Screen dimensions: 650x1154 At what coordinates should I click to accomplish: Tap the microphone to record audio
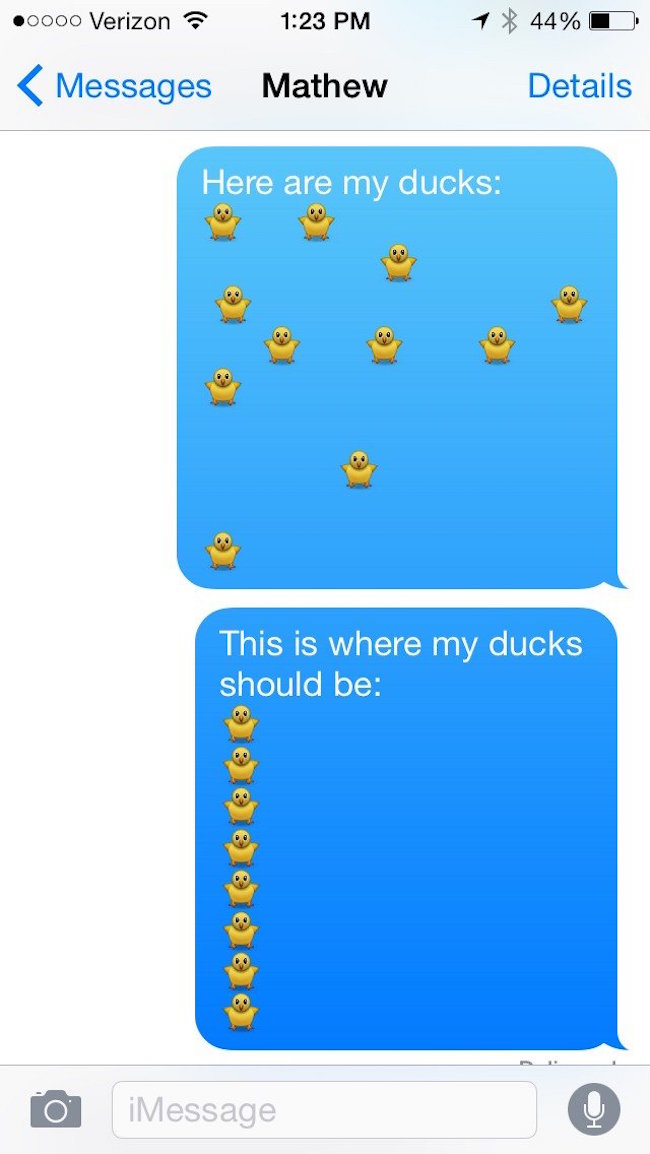pyautogui.click(x=594, y=1109)
